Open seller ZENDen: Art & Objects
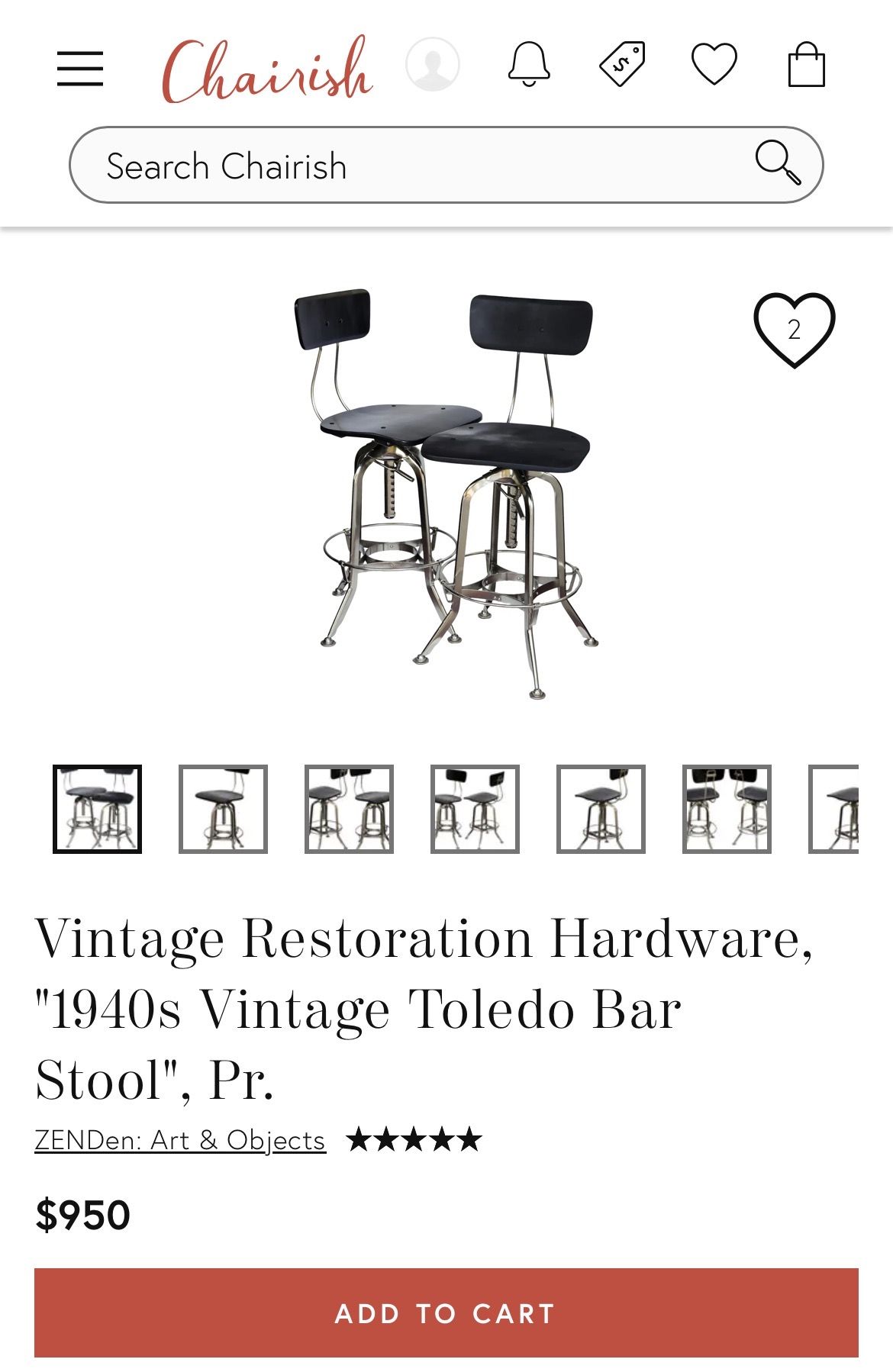893x1372 pixels. point(180,1140)
